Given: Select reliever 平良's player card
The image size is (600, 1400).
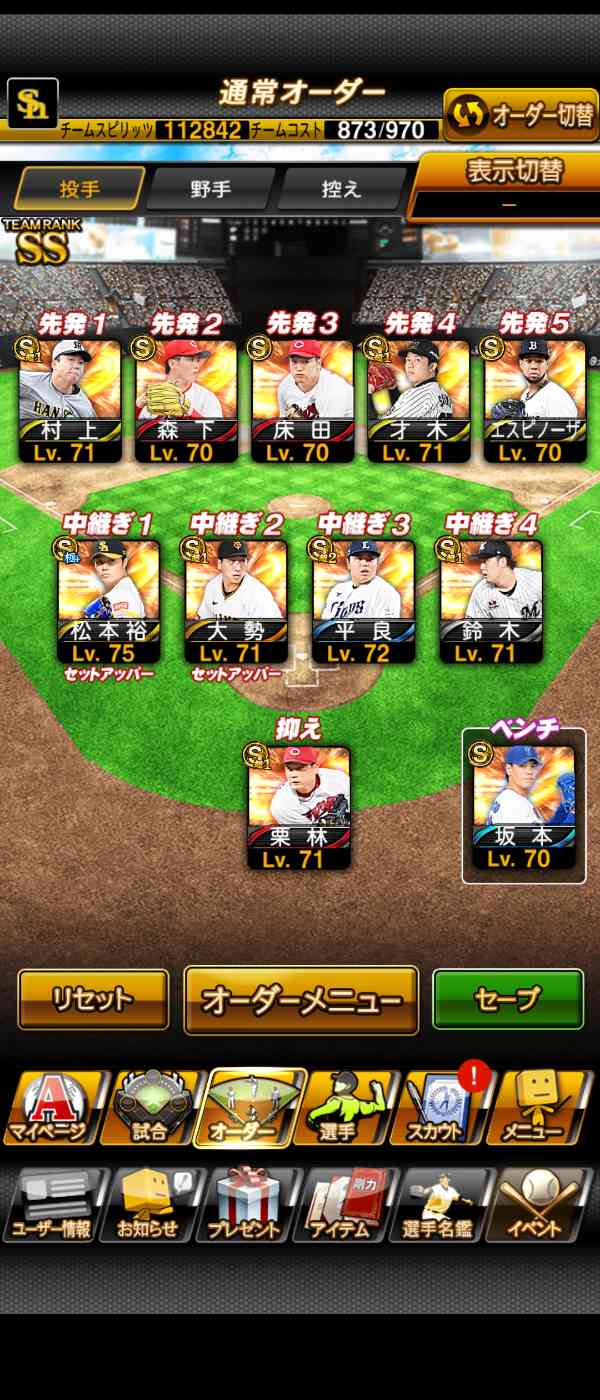Looking at the screenshot, I should [364, 600].
